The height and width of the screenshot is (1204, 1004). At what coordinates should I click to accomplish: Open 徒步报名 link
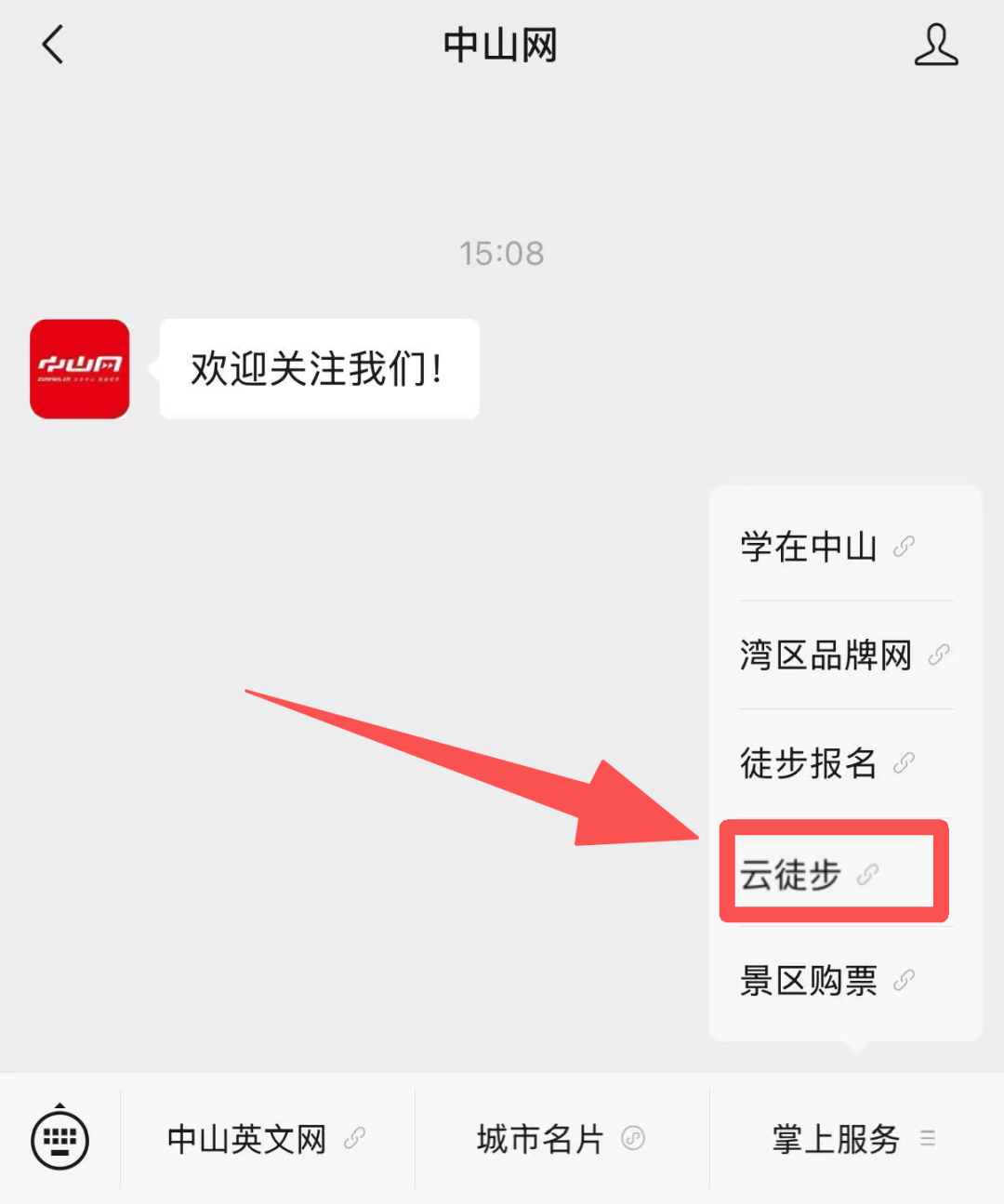point(827,763)
